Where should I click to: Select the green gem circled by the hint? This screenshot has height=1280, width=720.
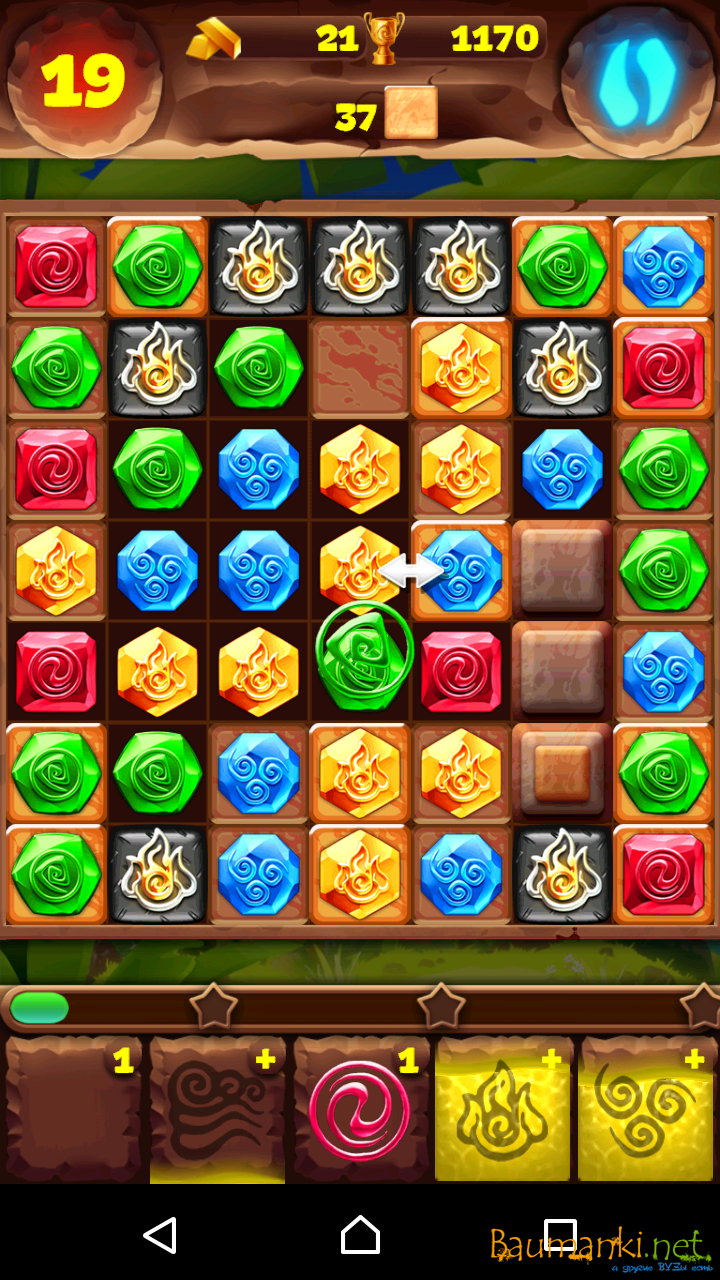tap(363, 657)
